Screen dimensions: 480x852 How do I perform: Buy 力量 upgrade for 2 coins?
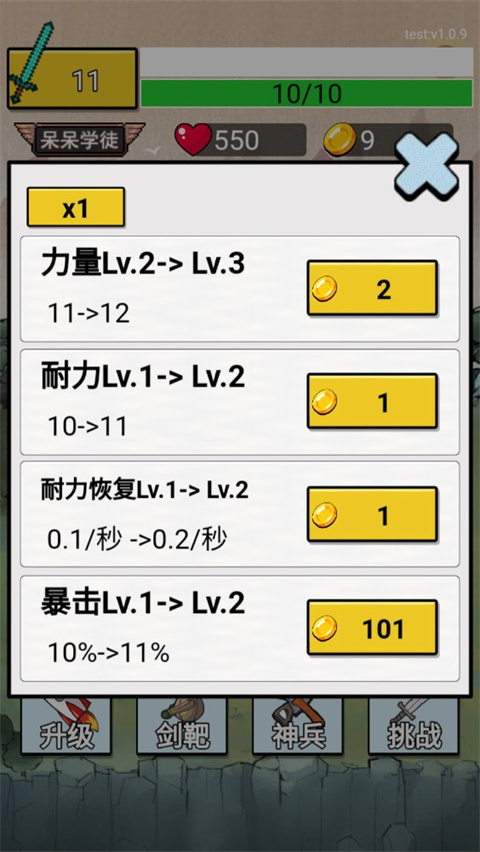click(372, 288)
